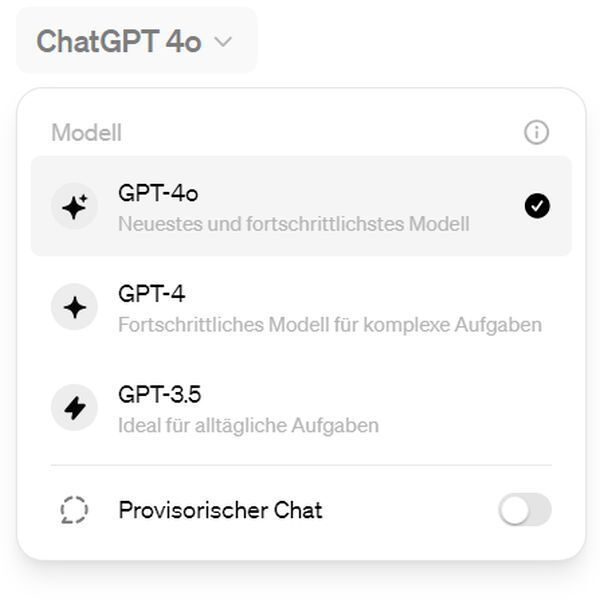
Task: Choose the GPT-3.5 model
Action: point(300,407)
